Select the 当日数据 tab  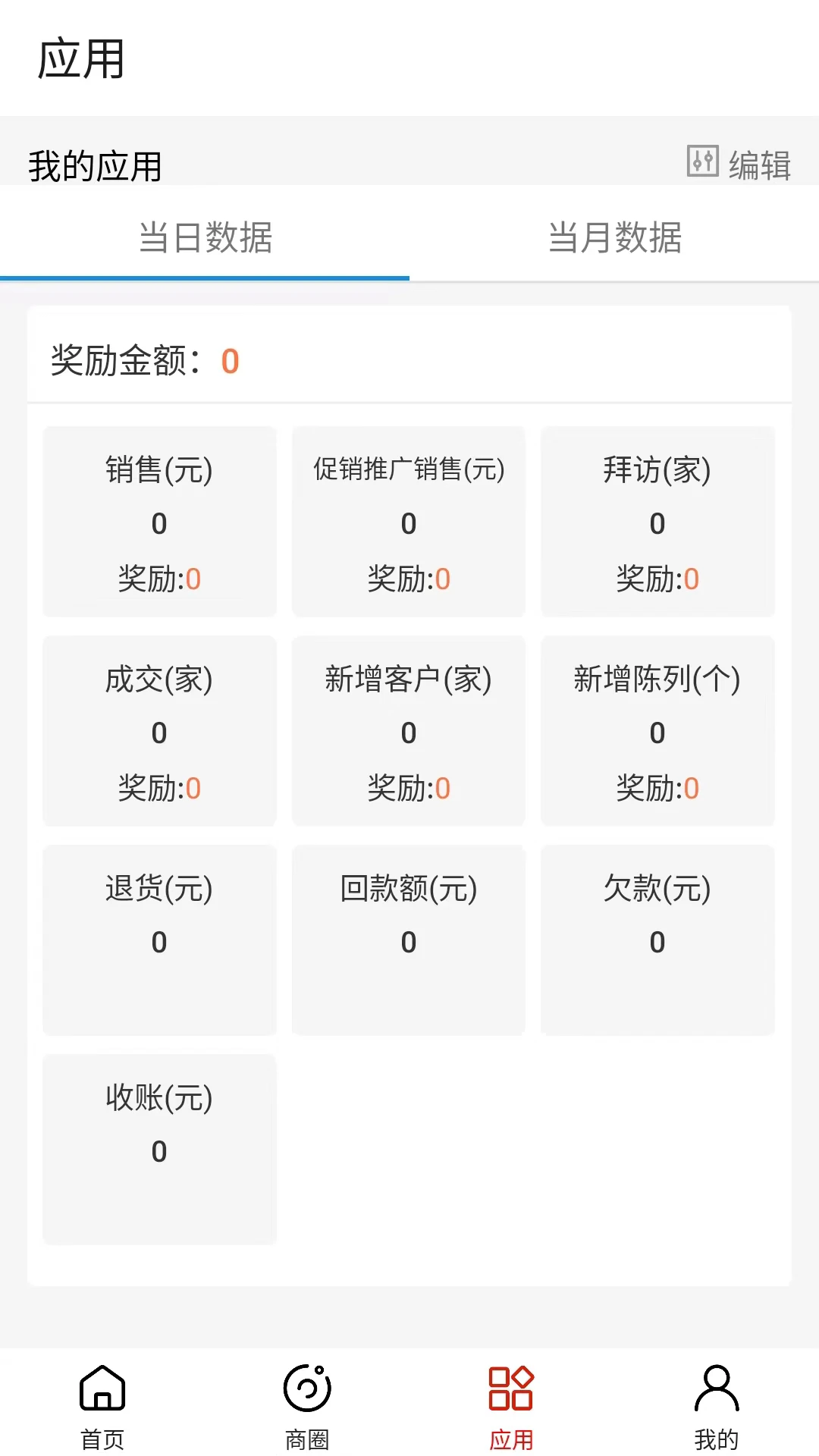(x=205, y=239)
